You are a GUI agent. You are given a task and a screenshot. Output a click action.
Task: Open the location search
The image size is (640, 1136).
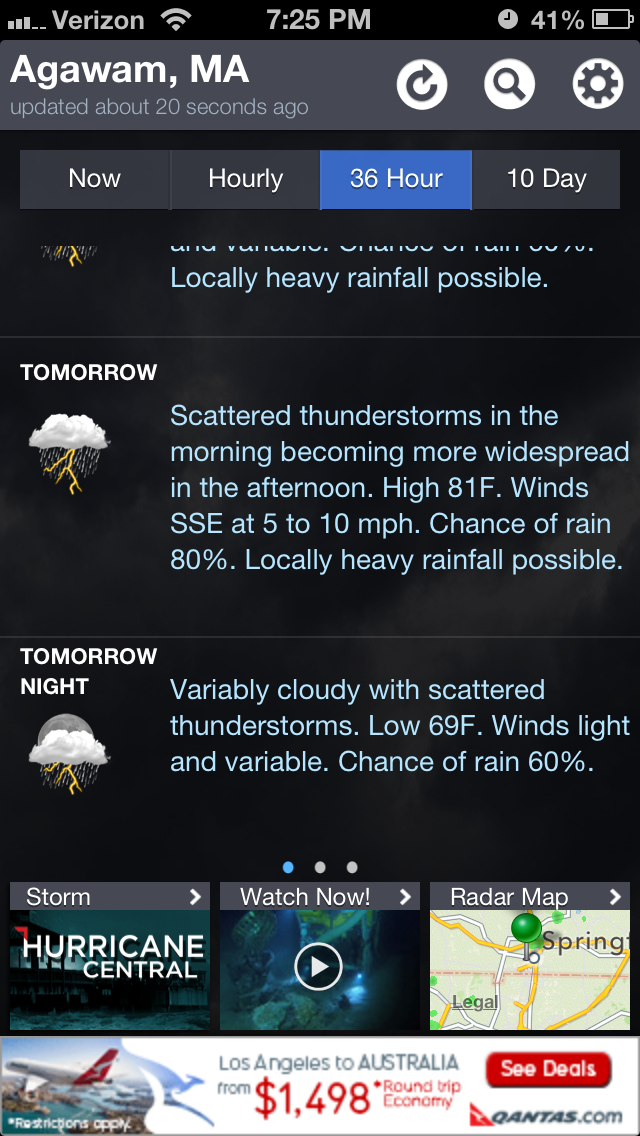coord(509,85)
